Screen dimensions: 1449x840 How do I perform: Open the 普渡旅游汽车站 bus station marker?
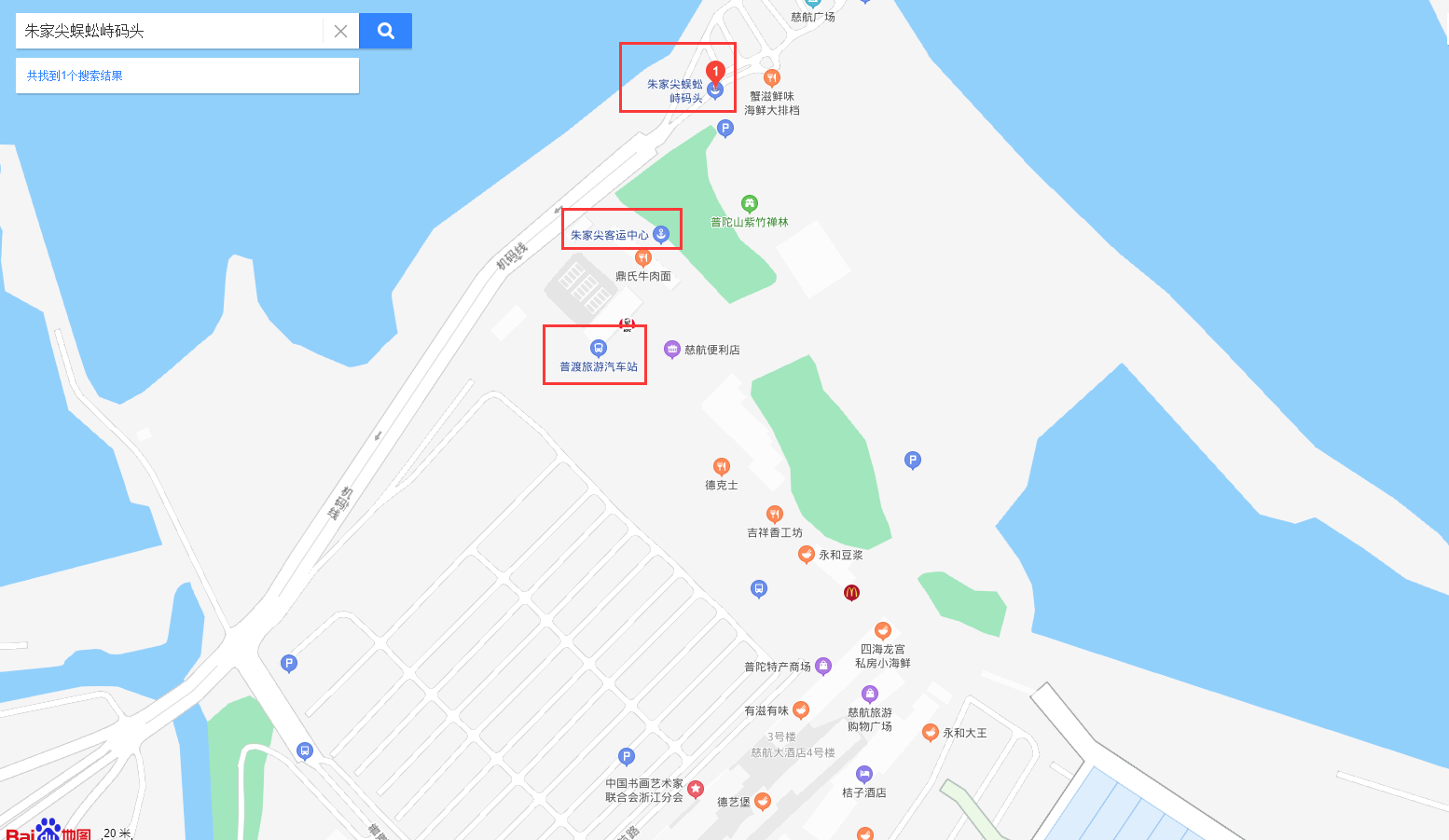click(599, 349)
